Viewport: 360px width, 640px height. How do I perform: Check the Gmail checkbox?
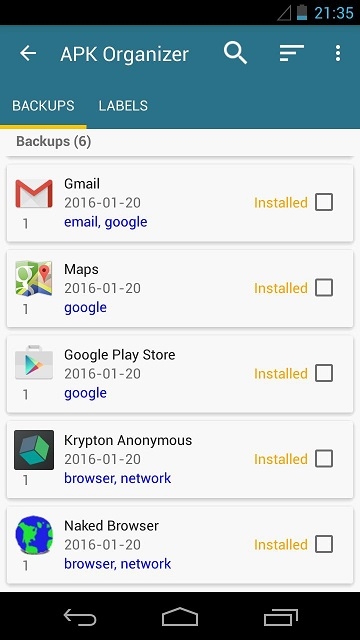point(324,202)
